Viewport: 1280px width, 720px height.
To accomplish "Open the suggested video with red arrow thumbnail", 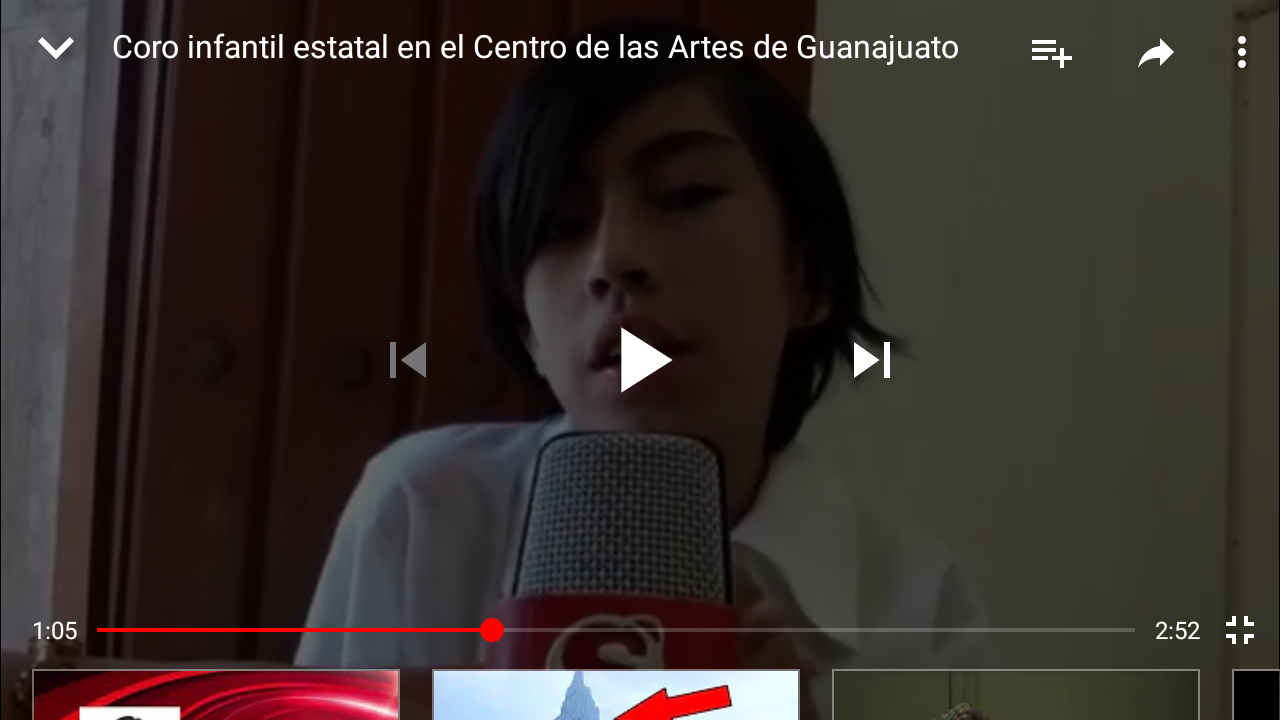I will (x=615, y=696).
